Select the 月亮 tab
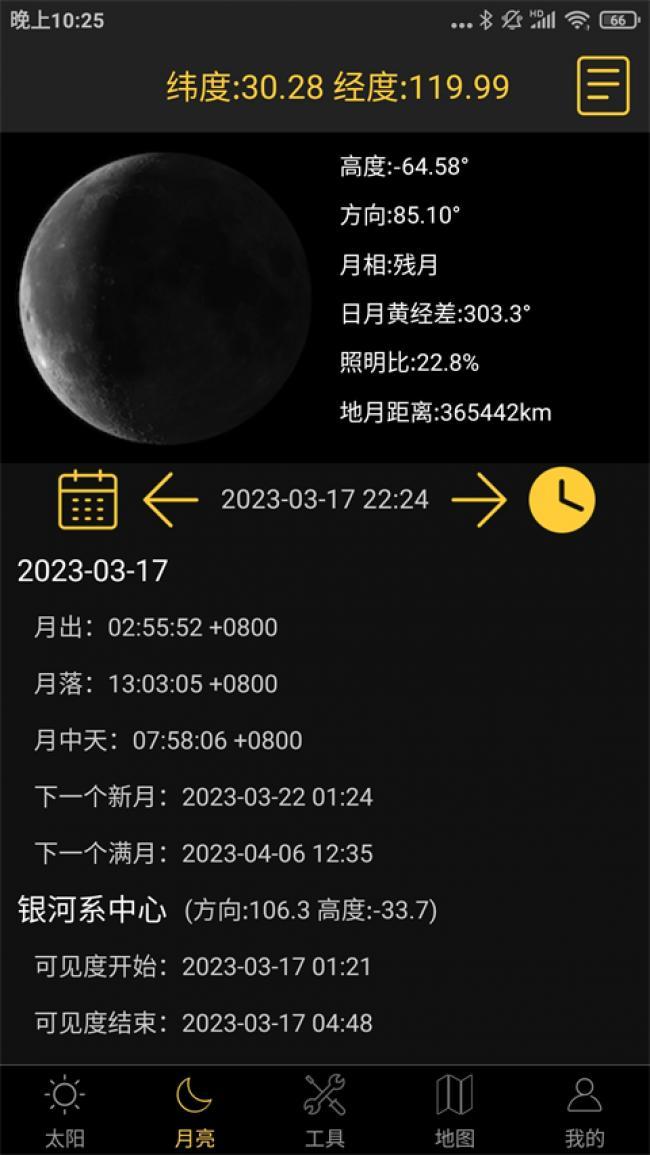The image size is (650, 1155). 194,1110
